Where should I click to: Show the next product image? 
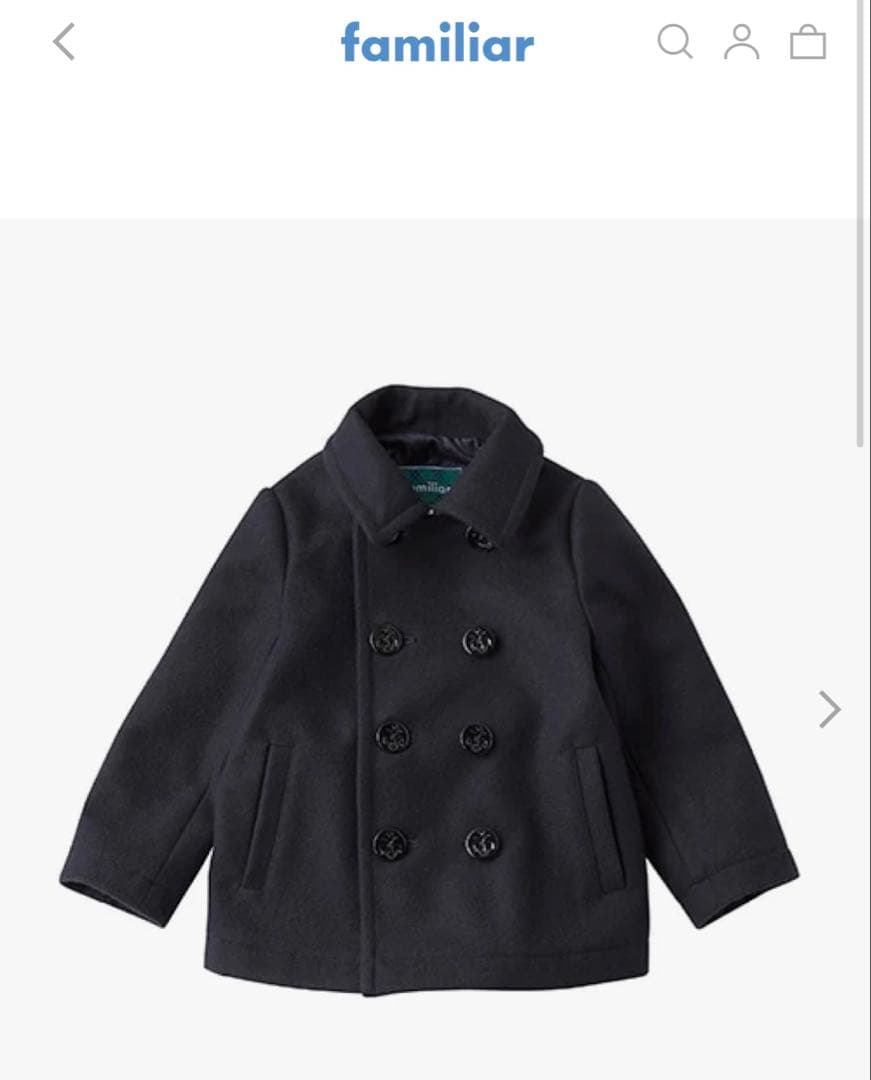point(829,709)
